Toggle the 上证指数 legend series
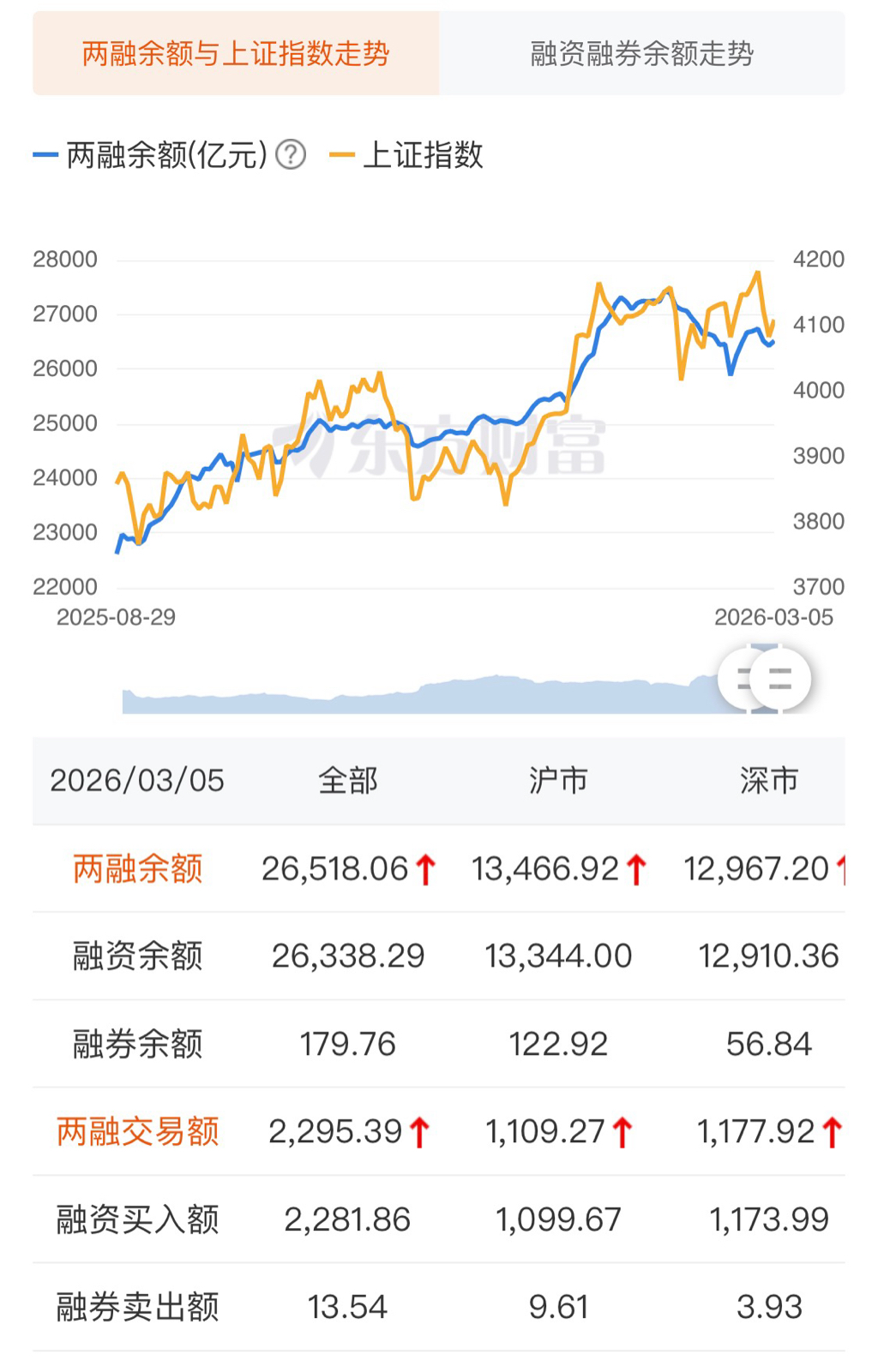 pos(408,155)
